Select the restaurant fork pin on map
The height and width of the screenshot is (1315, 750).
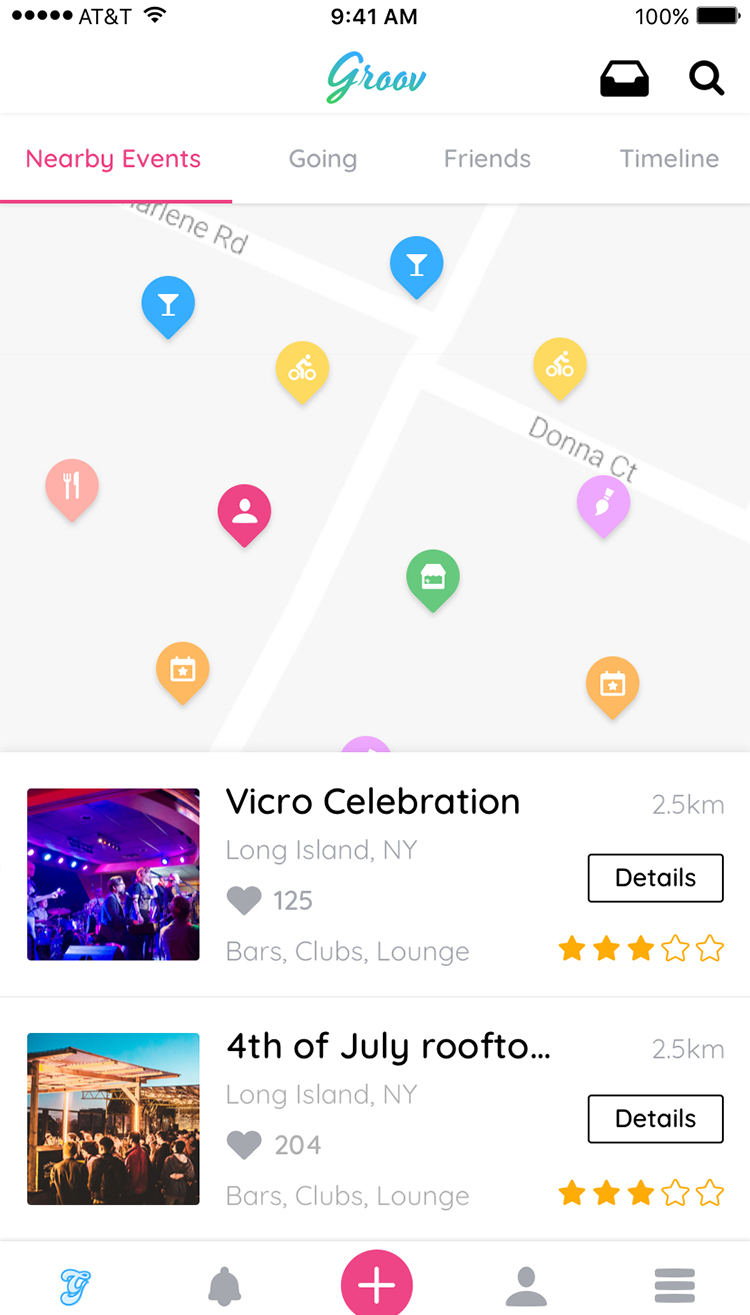pyautogui.click(x=72, y=487)
